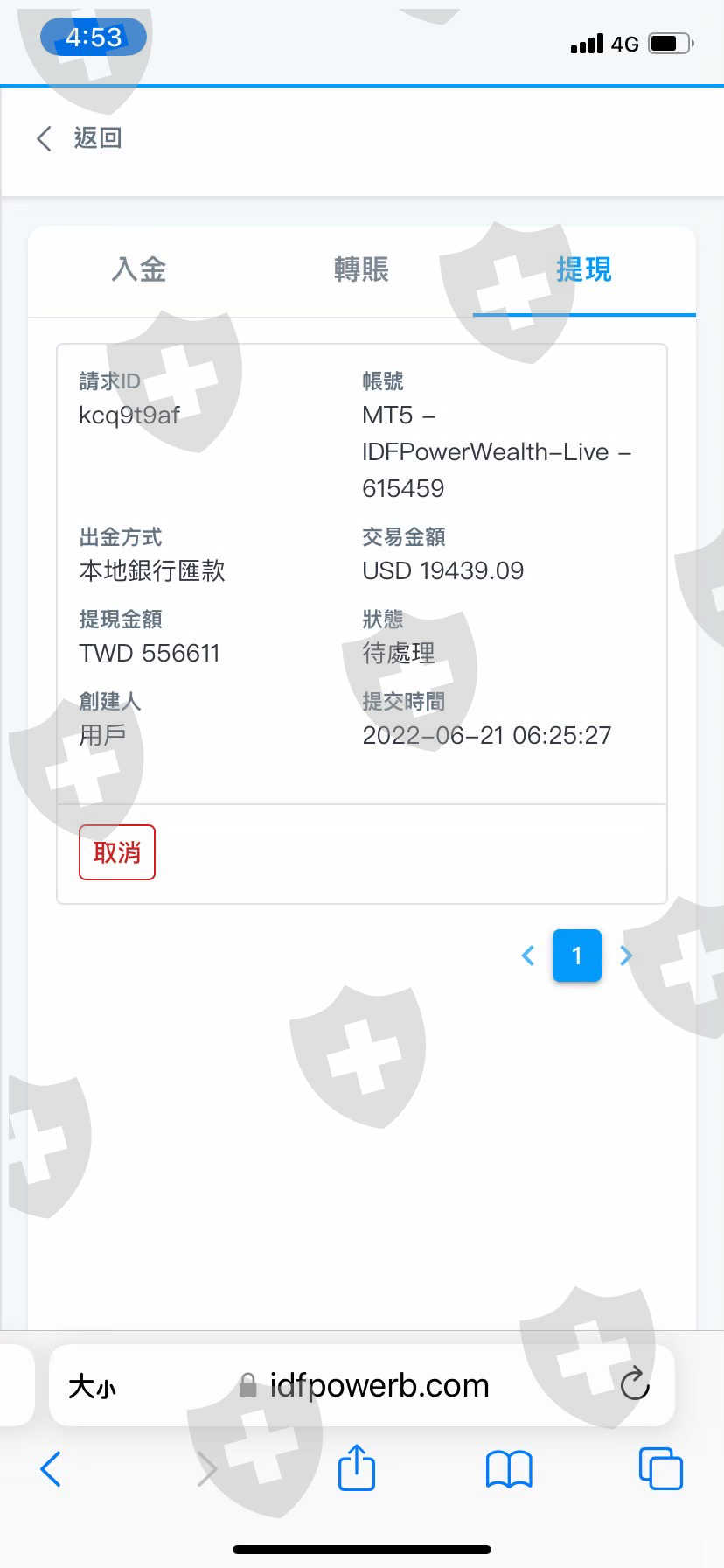Viewport: 724px width, 1568px height.
Task: Open Safari bookmarks
Action: [509, 1469]
